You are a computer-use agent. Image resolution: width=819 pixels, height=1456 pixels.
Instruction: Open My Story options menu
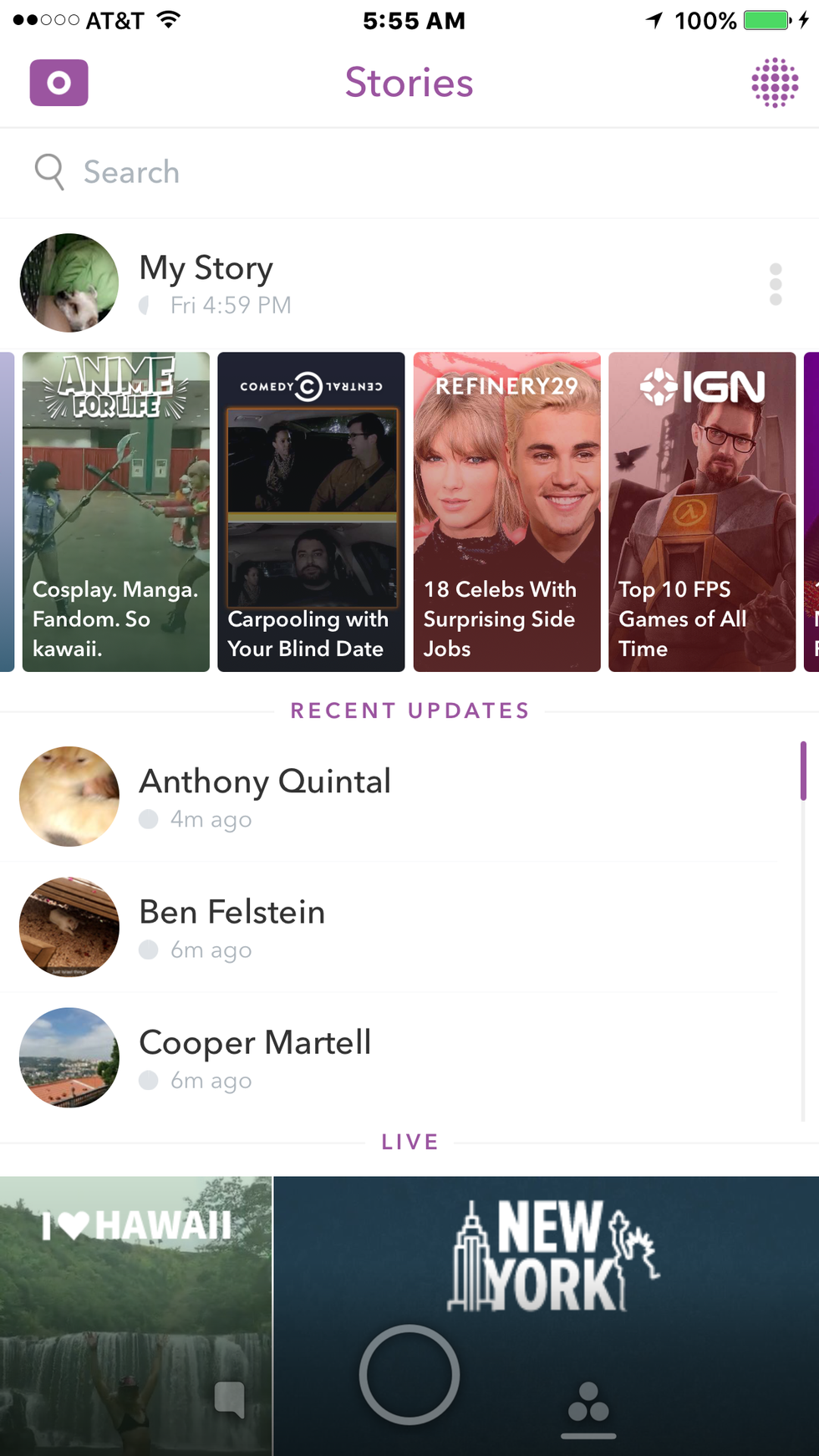pos(775,284)
